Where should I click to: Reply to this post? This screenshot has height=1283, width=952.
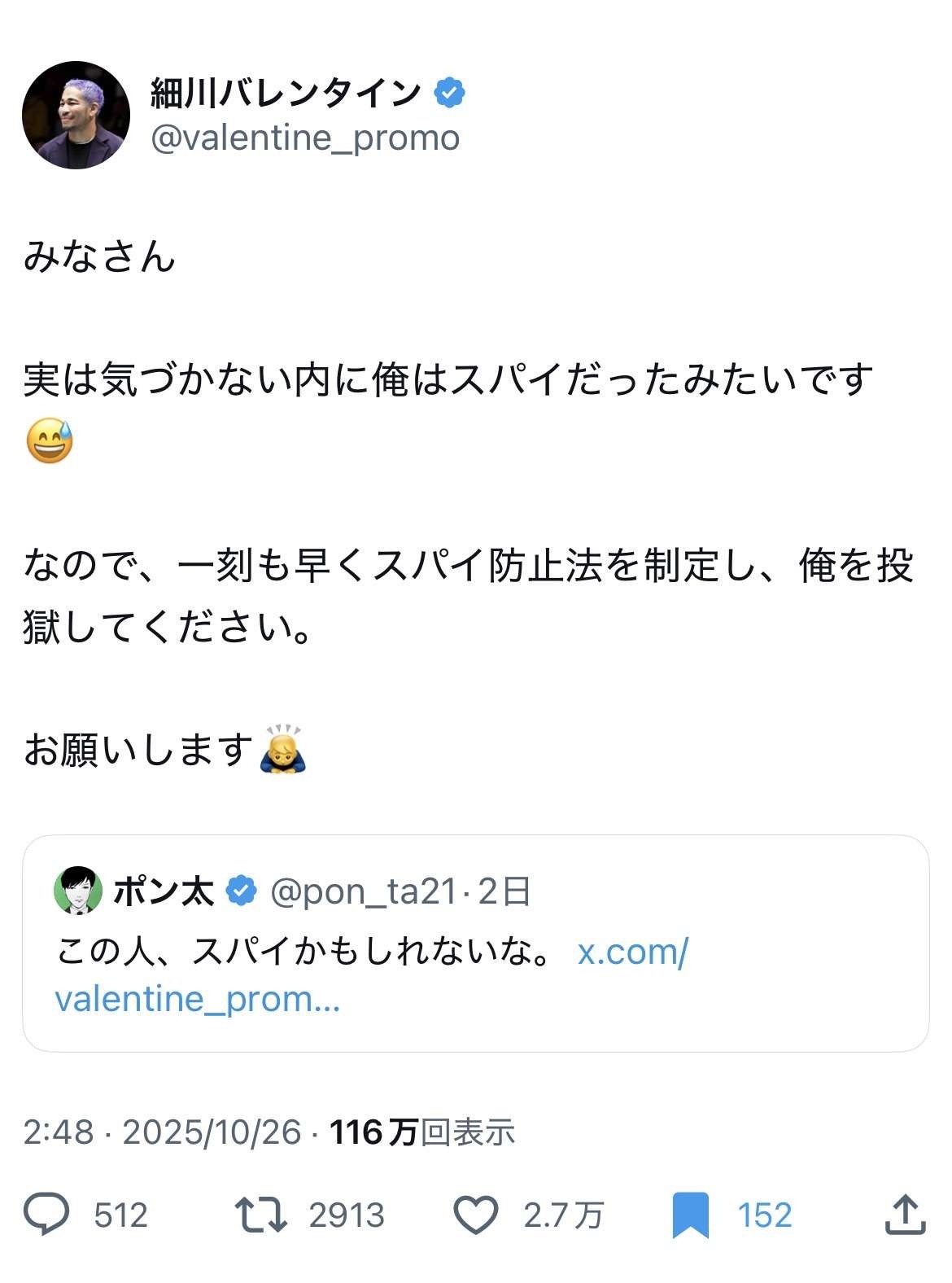pyautogui.click(x=46, y=1215)
